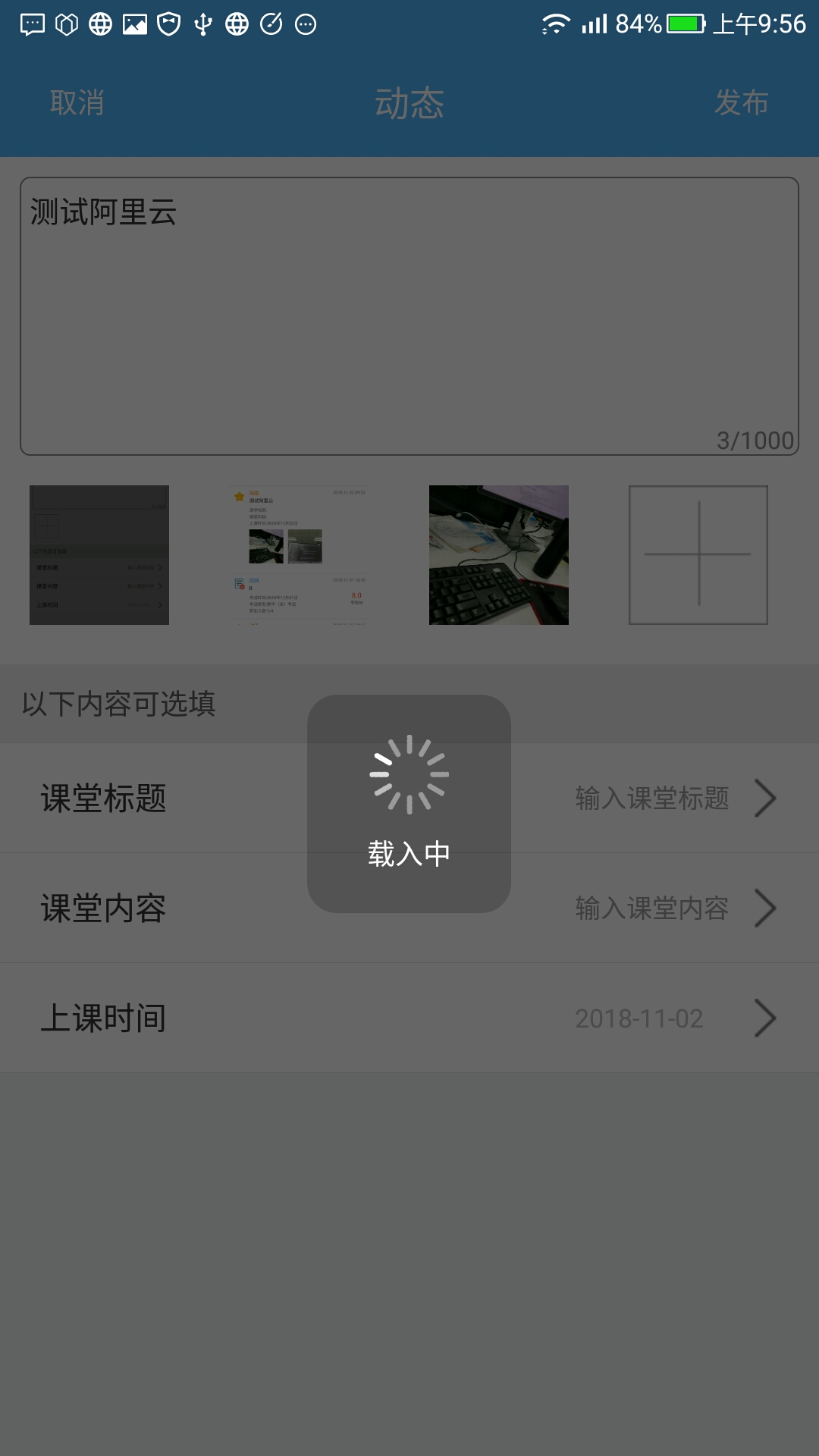Tap the shield security icon in the status bar
The height and width of the screenshot is (1456, 819).
(168, 23)
